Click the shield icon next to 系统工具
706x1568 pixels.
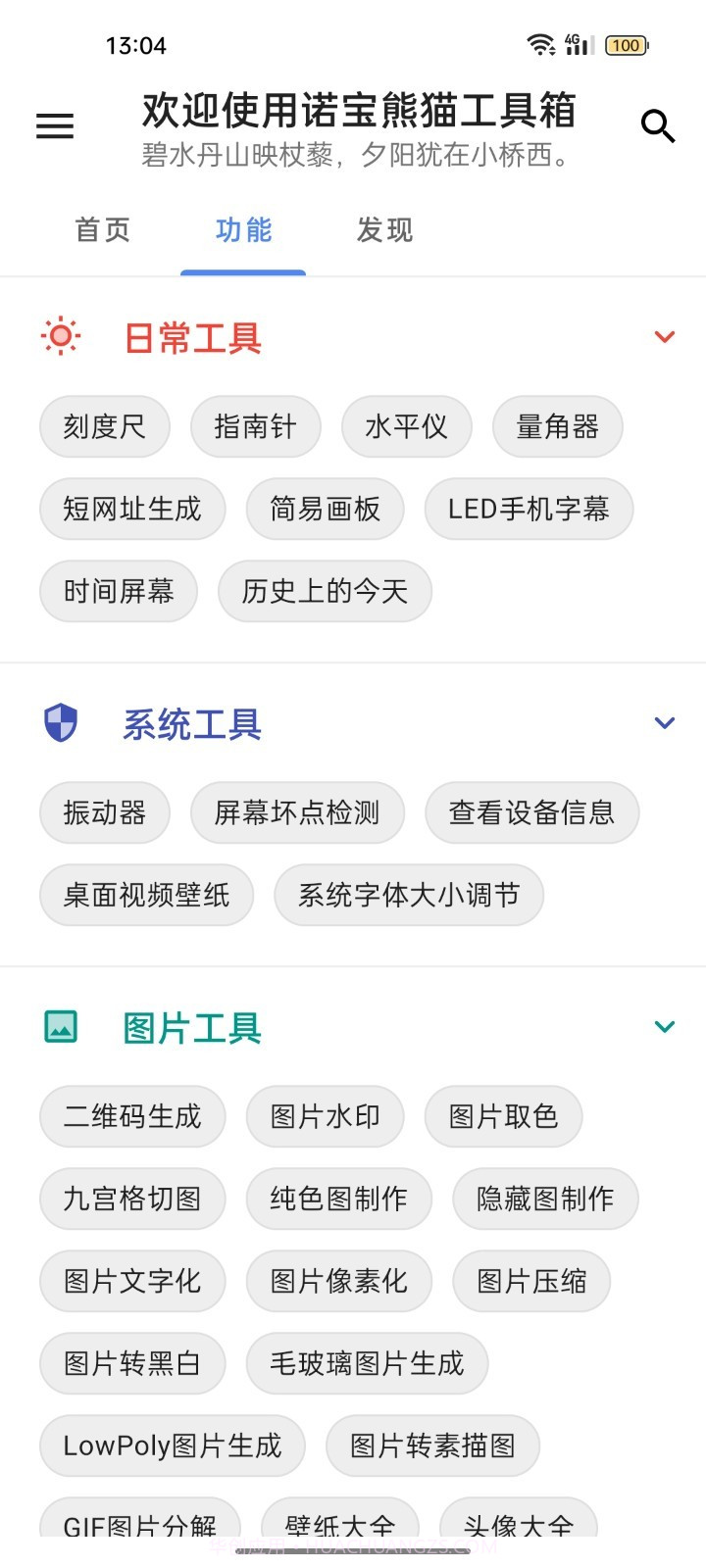pos(61,723)
